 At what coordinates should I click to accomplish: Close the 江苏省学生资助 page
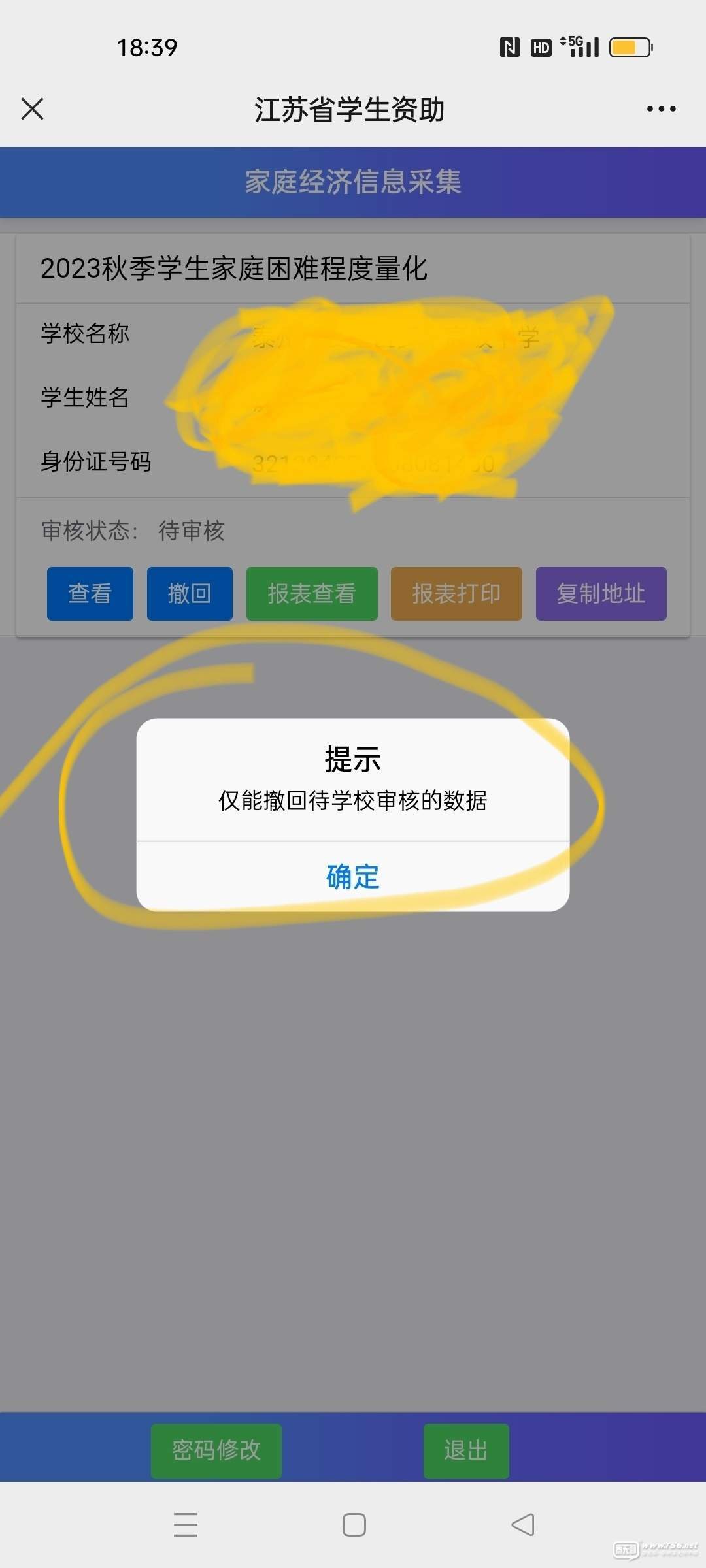(32, 109)
